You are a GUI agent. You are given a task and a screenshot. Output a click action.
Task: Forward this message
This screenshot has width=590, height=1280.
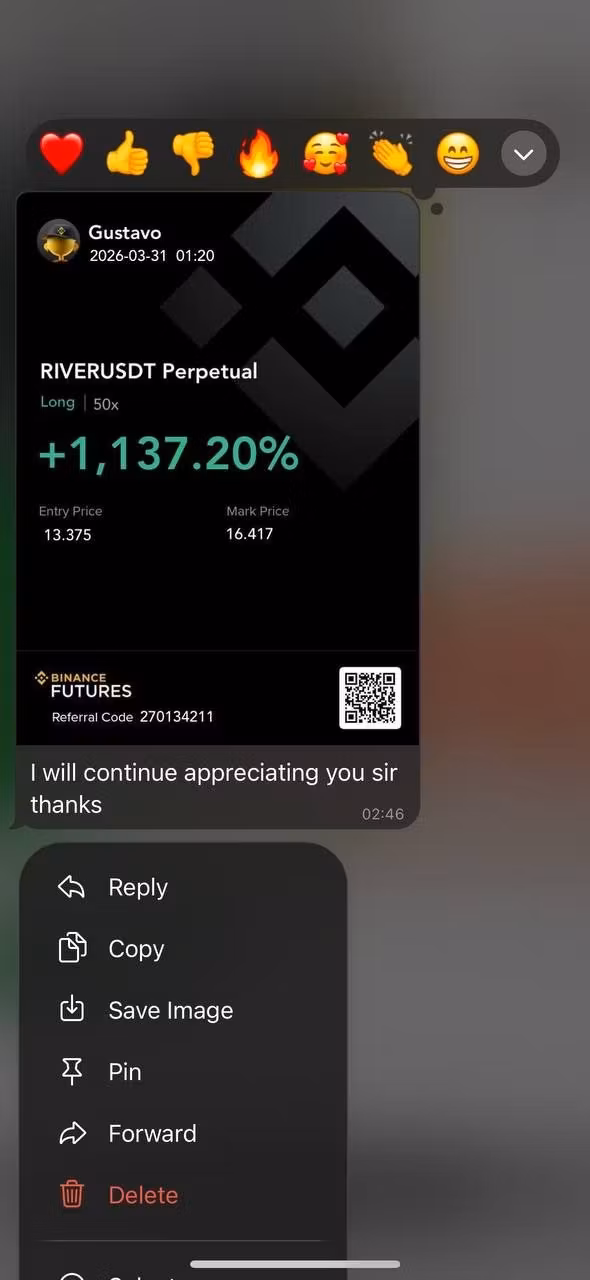[183, 1134]
